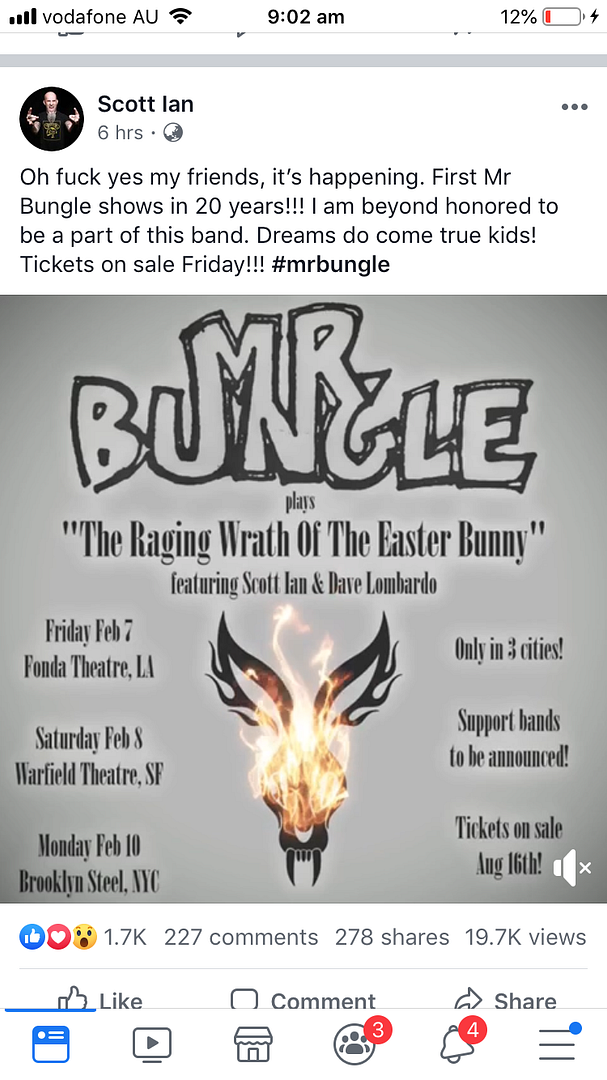
Task: Open the hamburger menu tab
Action: click(559, 1042)
